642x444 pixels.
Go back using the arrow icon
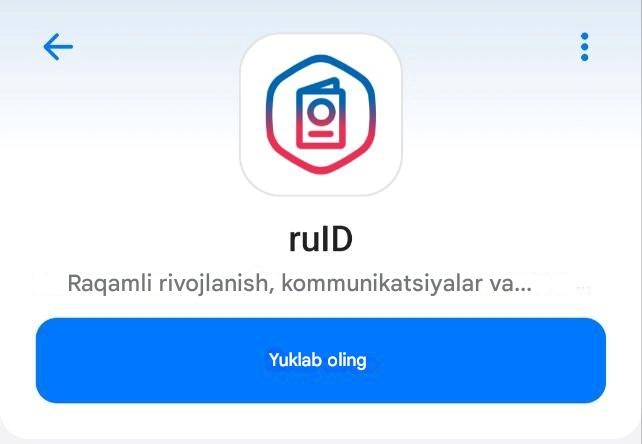tap(58, 47)
